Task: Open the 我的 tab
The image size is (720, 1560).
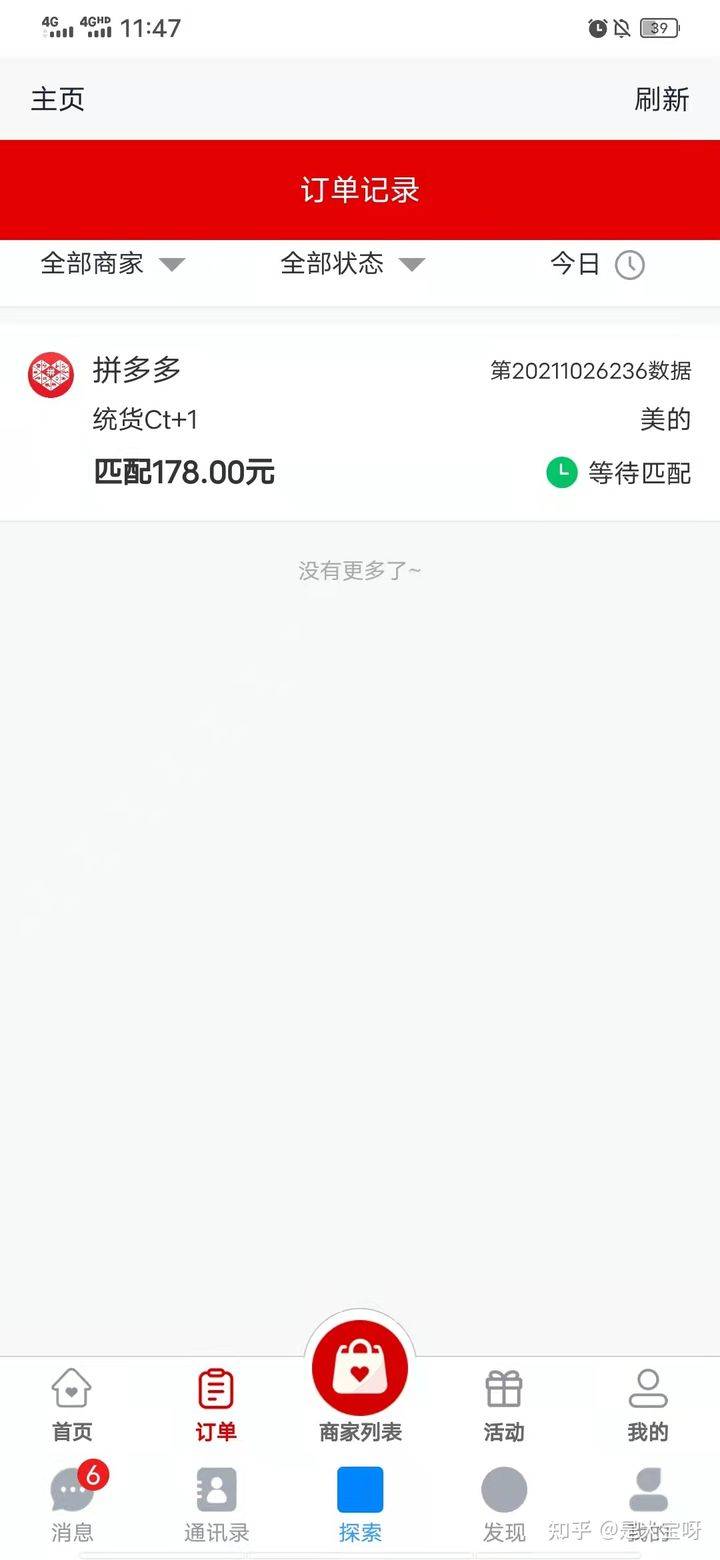Action: point(647,1404)
